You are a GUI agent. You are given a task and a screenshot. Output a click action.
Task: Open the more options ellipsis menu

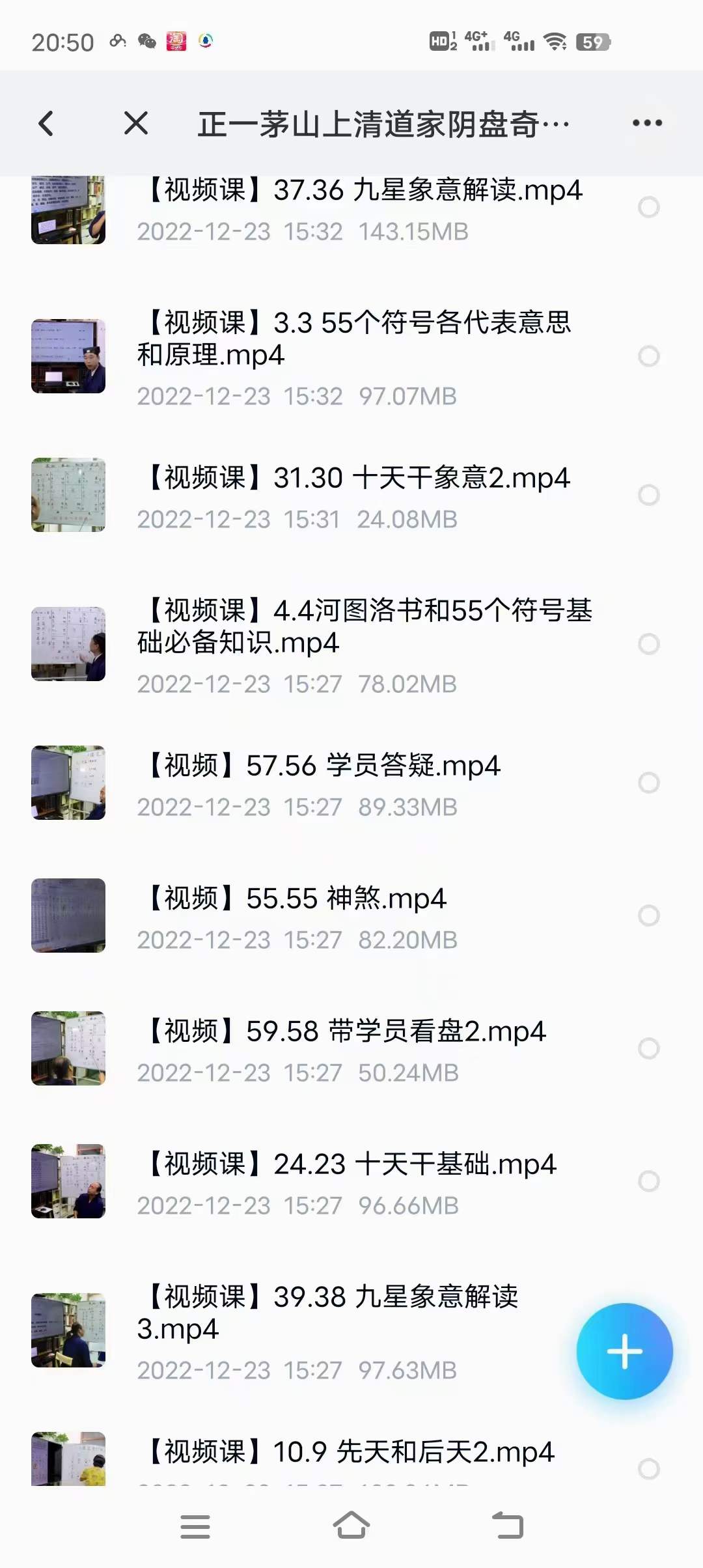tap(645, 123)
